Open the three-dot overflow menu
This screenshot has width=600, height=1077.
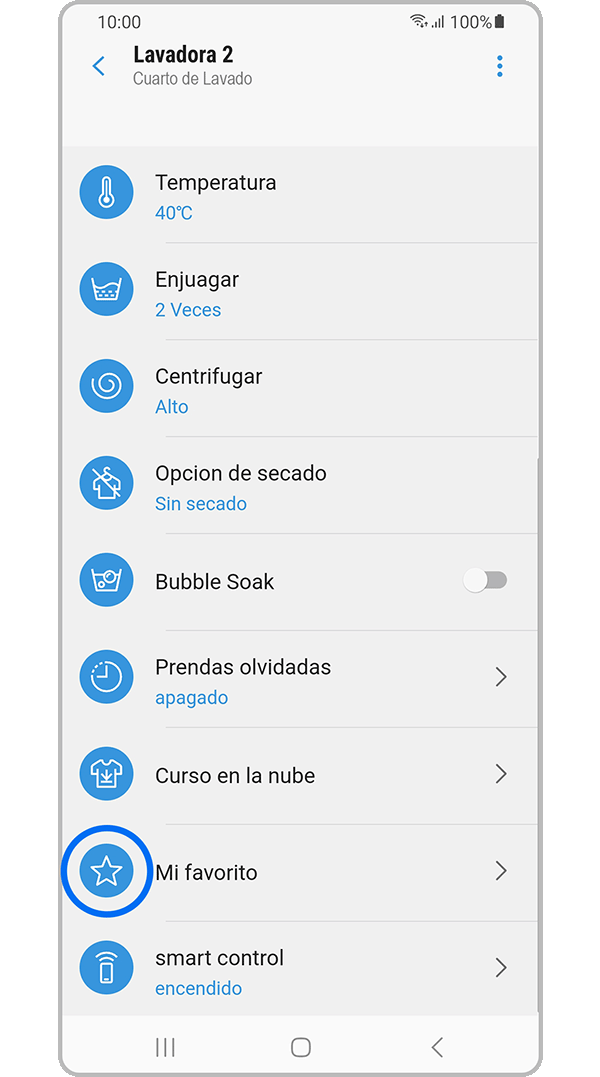click(x=499, y=66)
